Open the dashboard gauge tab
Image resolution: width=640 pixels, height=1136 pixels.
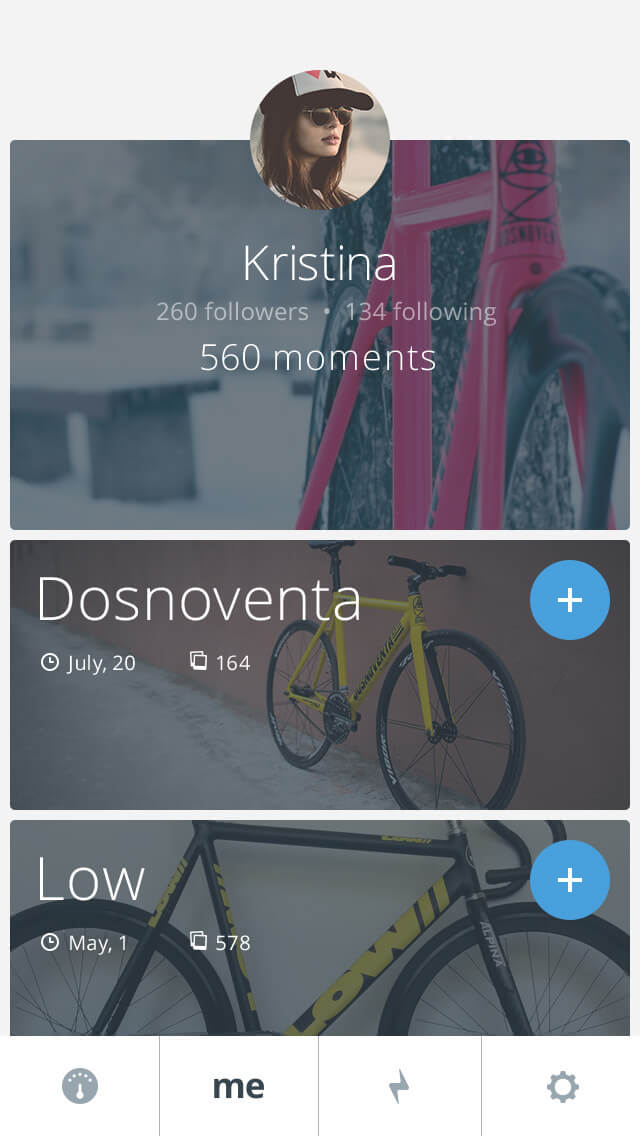coord(80,1086)
